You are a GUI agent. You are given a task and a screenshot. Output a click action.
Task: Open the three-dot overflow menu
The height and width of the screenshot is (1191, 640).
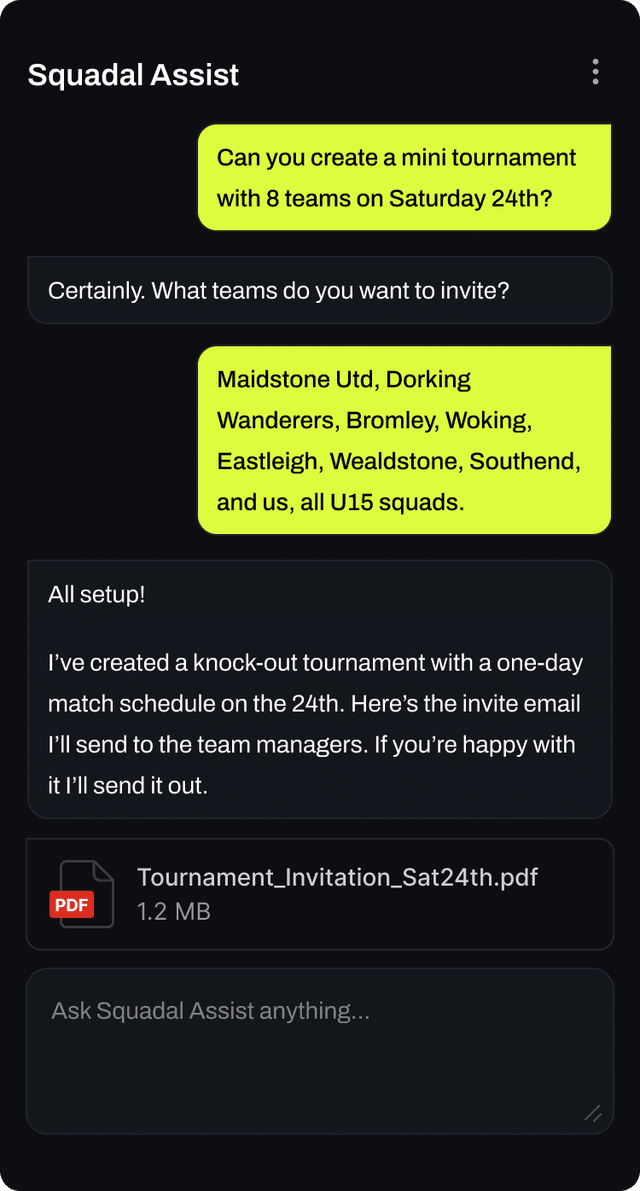coord(596,72)
